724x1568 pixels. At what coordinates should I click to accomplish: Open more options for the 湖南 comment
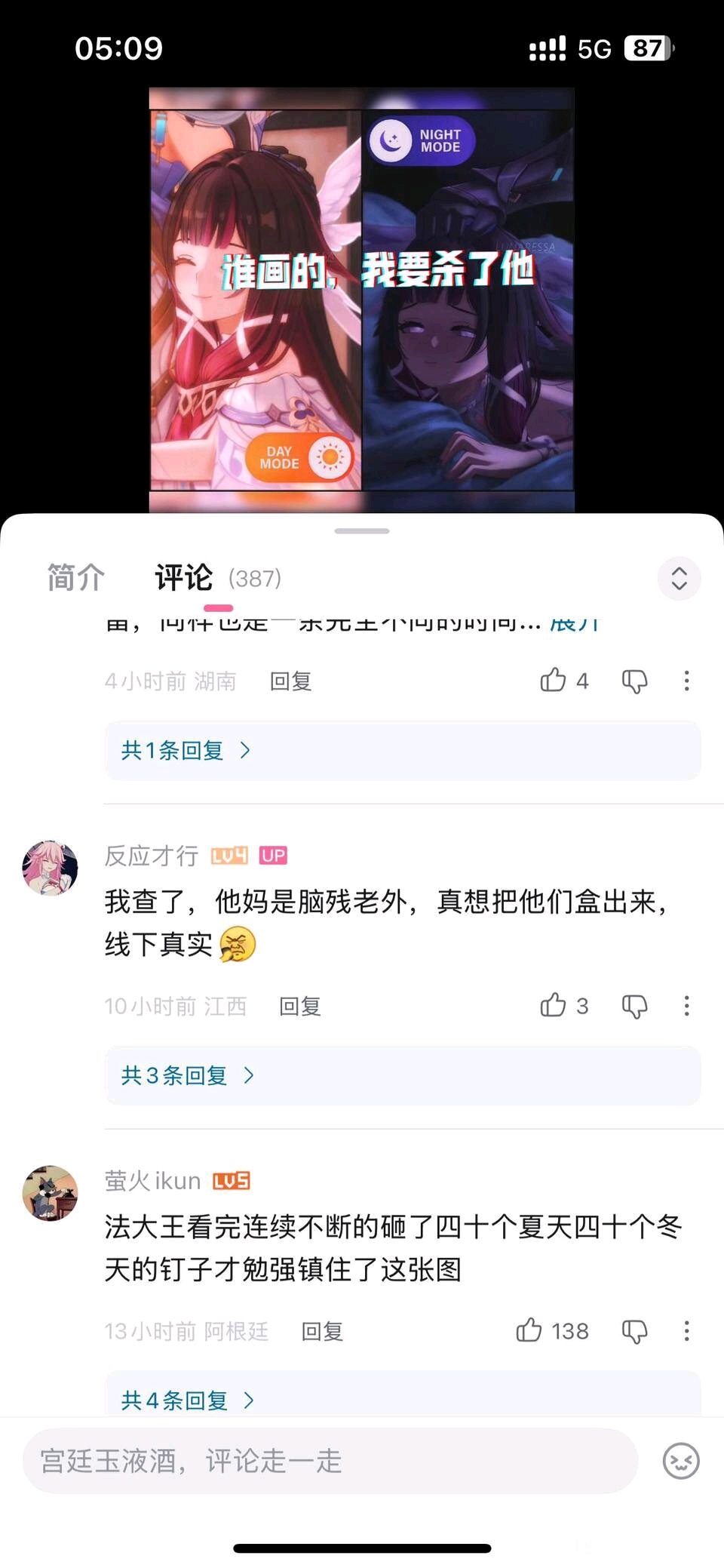pos(686,681)
